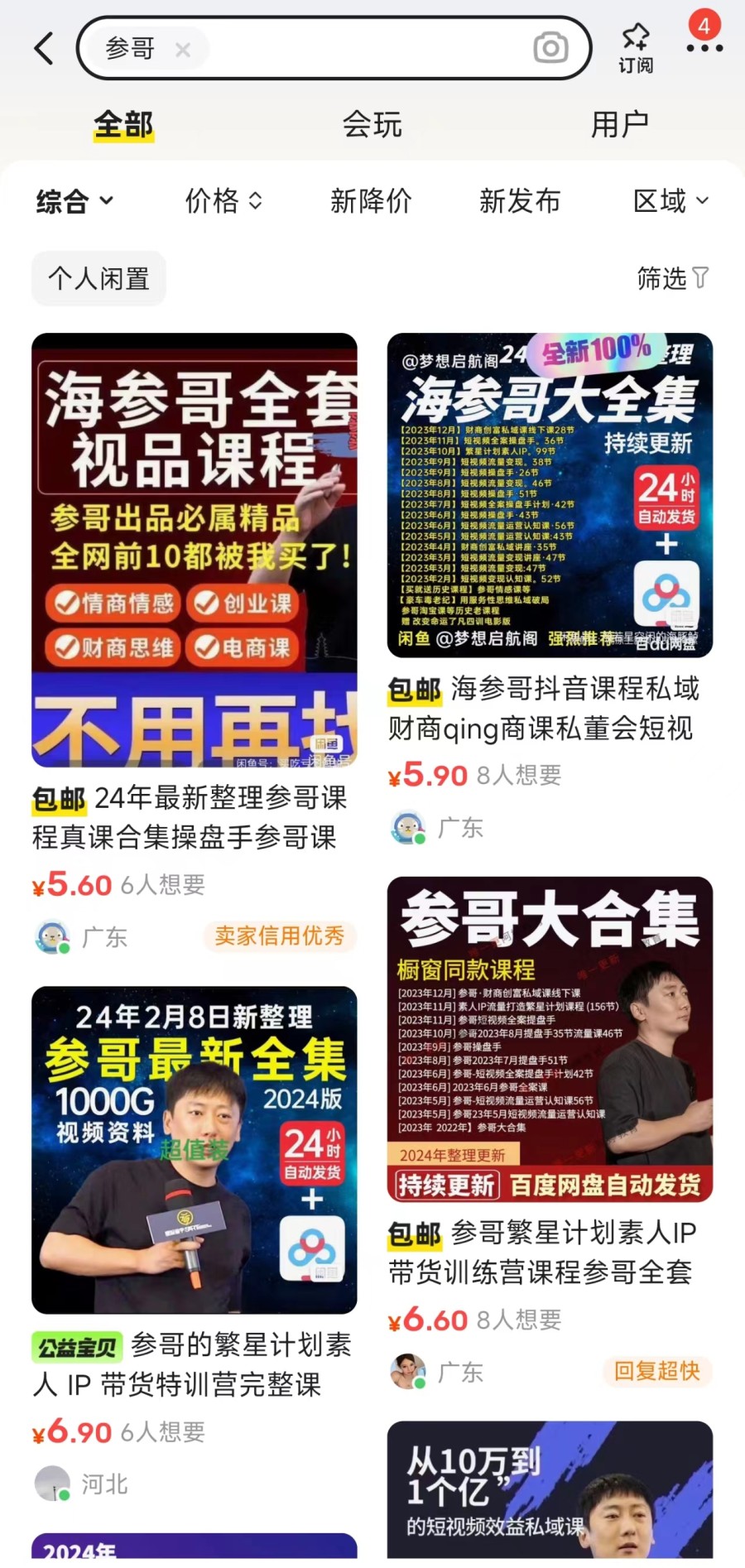Apply the 个人闲置 filter chip
This screenshot has height=1568, width=745.
click(99, 278)
